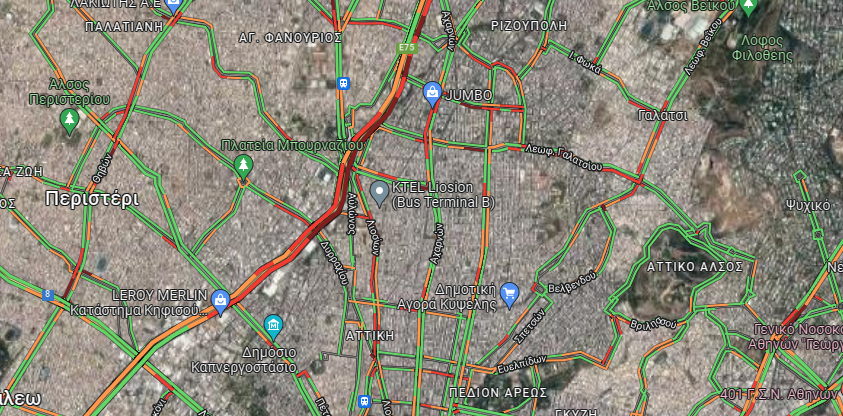
Task: Select the LEROY MERLIN shopping pin
Action: point(220,297)
